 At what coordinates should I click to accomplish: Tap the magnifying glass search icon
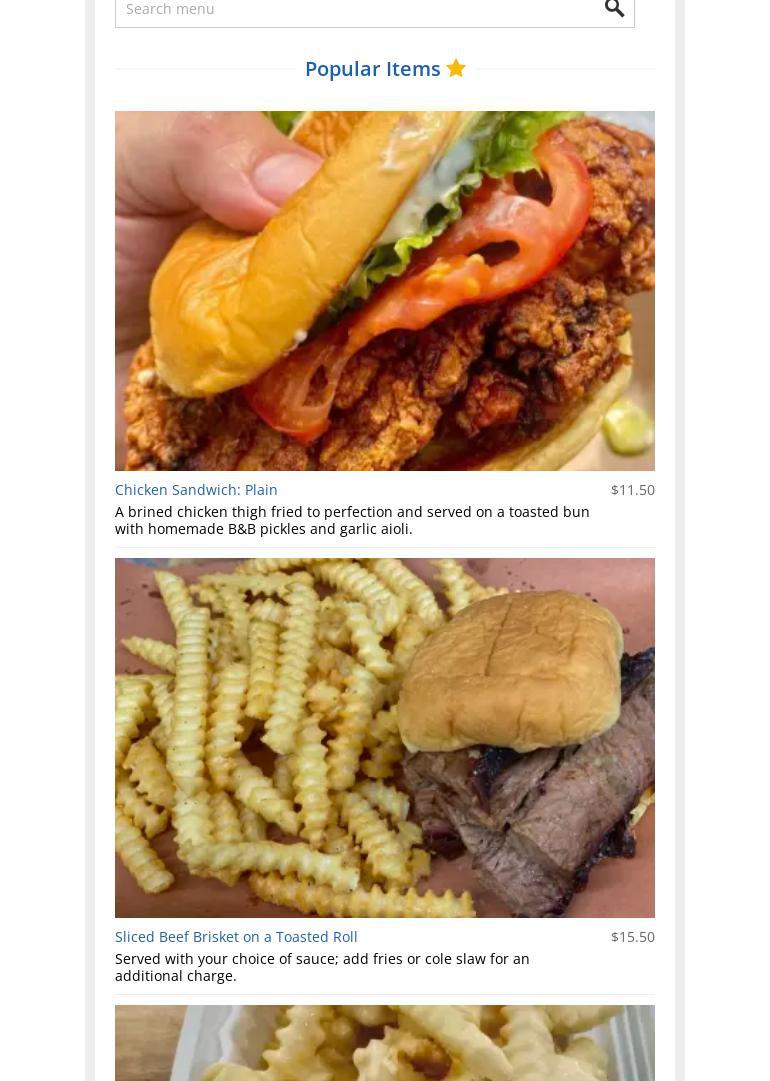tap(614, 9)
